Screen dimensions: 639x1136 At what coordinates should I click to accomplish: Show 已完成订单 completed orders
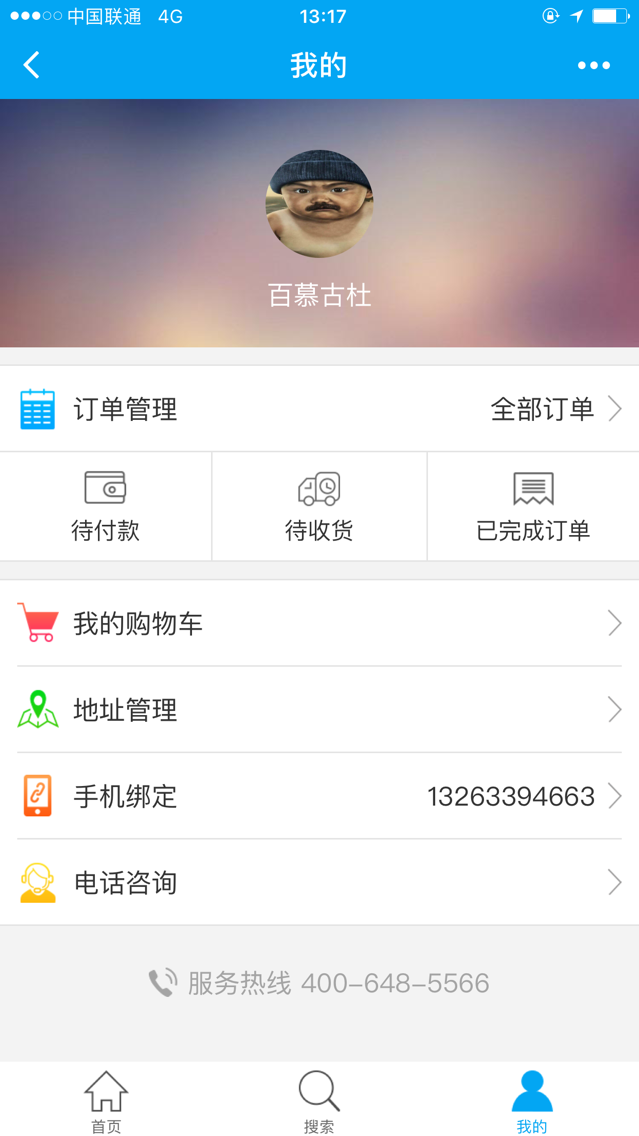(x=533, y=507)
